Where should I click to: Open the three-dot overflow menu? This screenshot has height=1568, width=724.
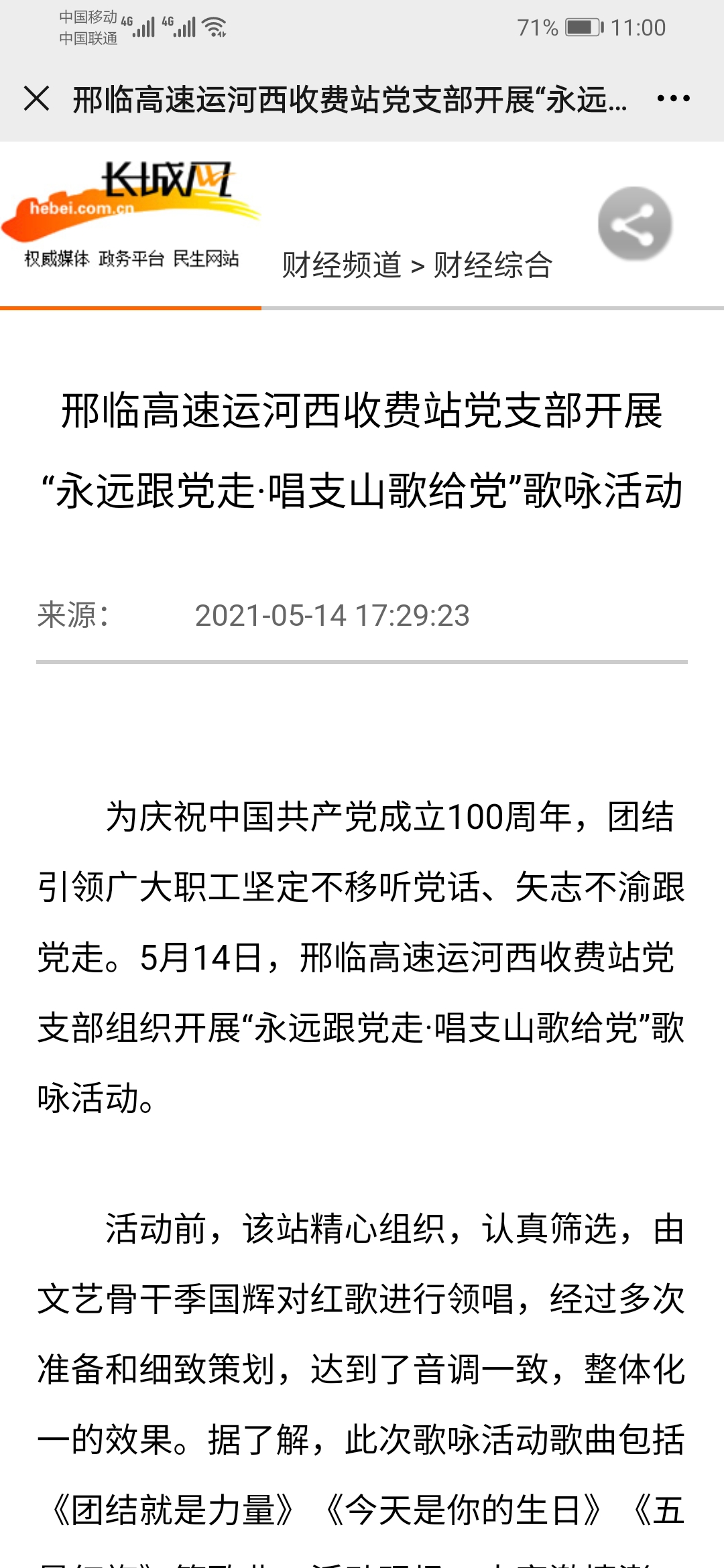tap(673, 99)
